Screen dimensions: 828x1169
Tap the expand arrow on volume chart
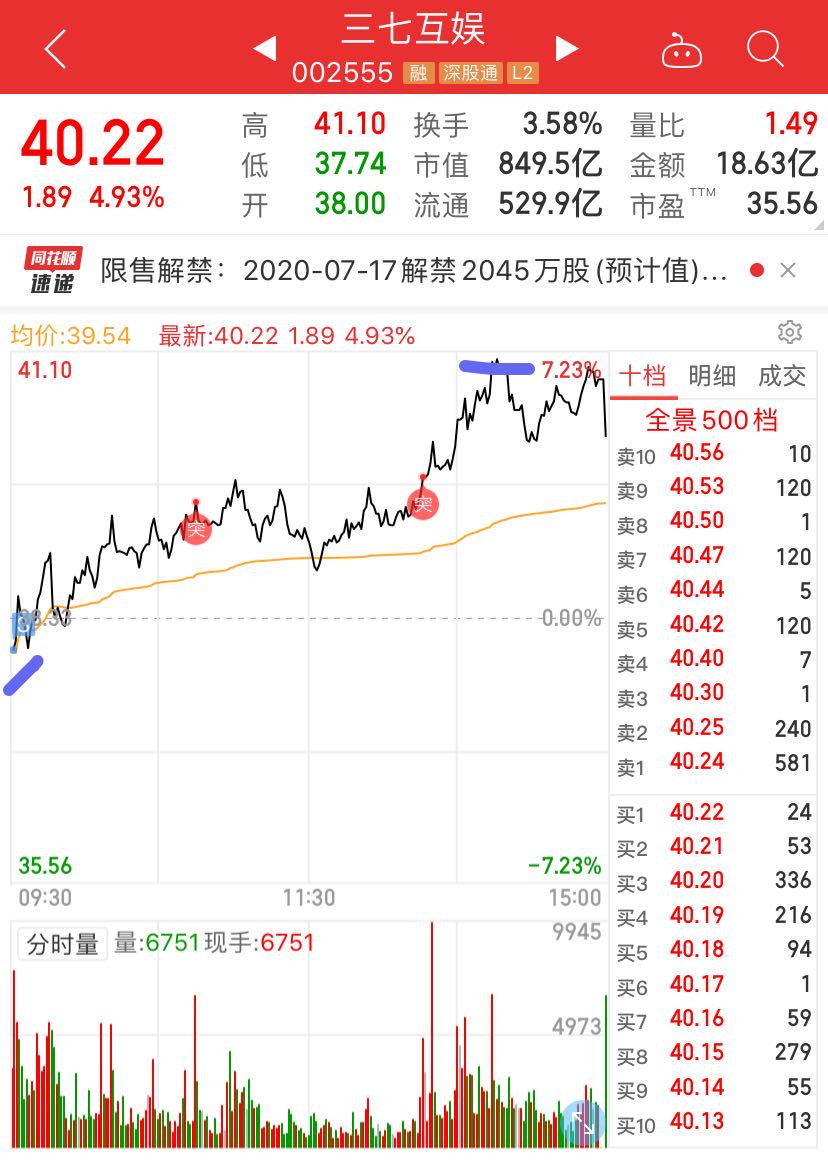pos(582,1122)
